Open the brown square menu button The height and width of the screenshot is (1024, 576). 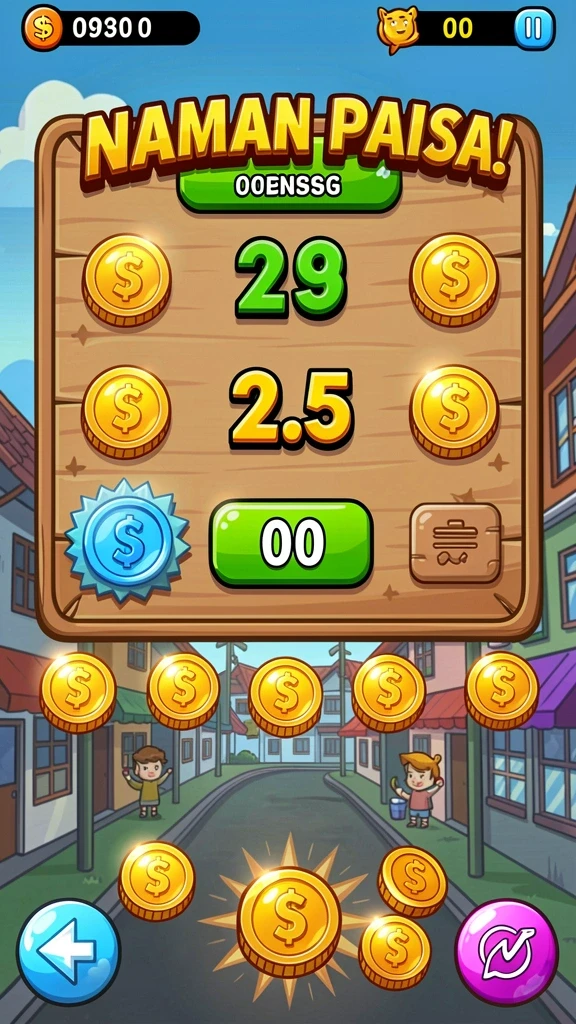[x=456, y=543]
